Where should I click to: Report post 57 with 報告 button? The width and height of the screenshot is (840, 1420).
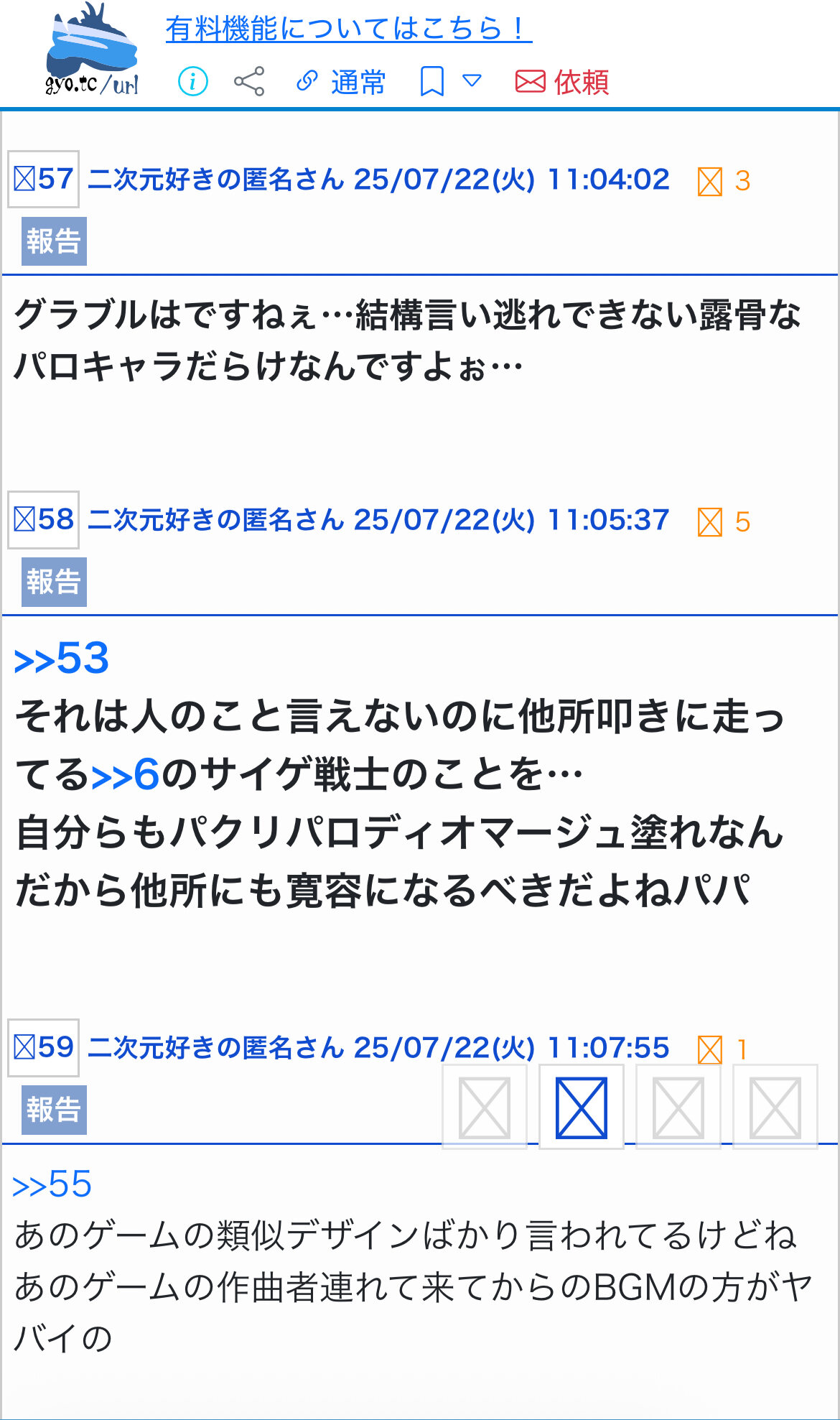point(54,241)
